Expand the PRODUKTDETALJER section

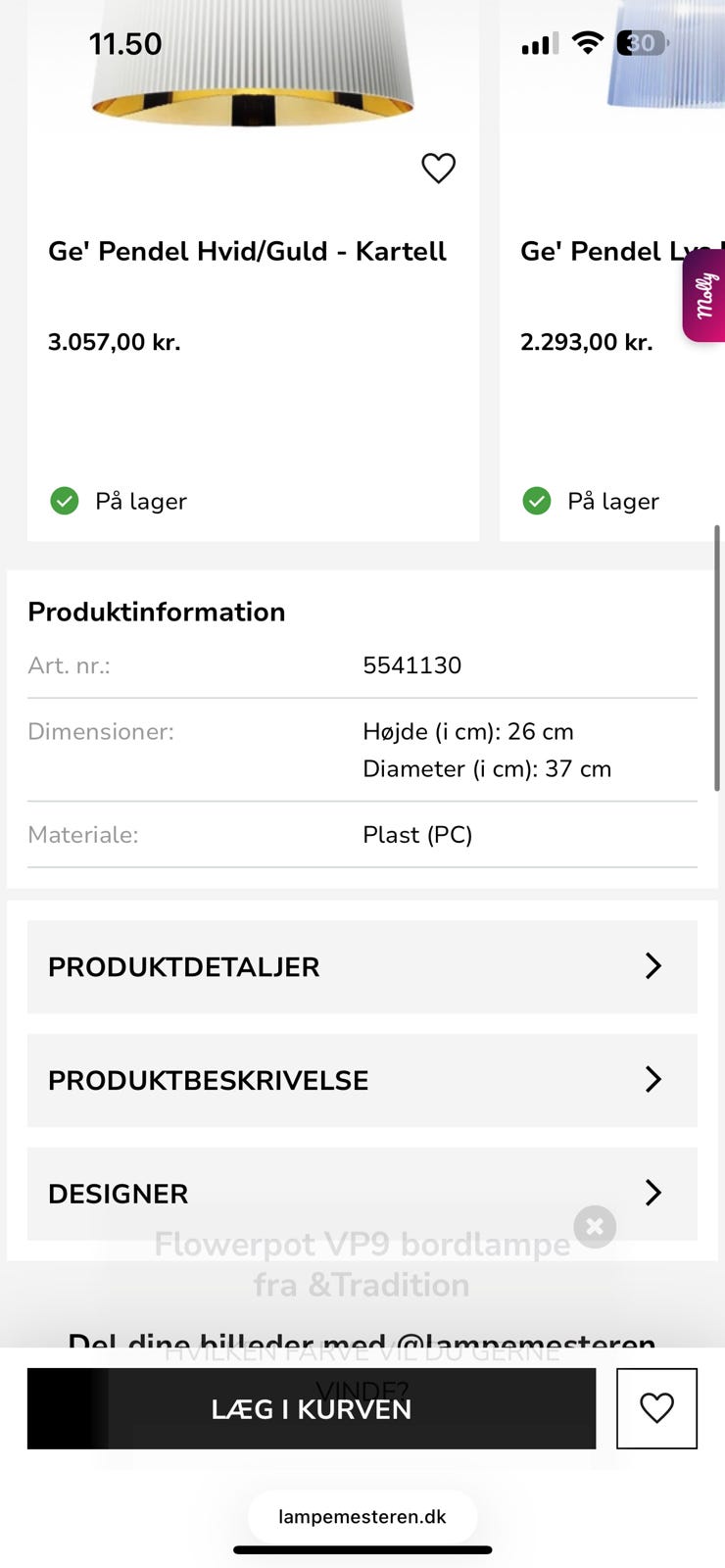pyautogui.click(x=362, y=966)
